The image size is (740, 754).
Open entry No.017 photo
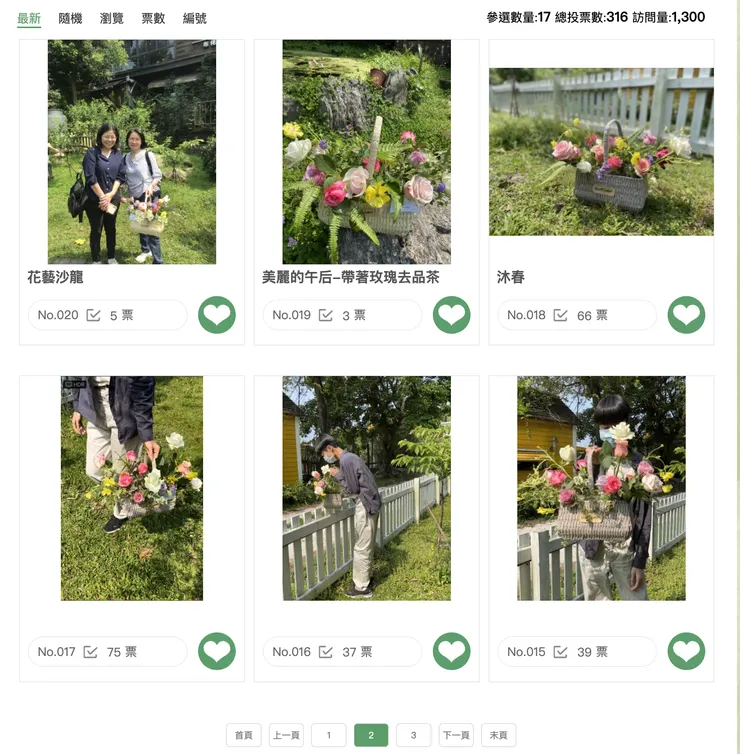[132, 488]
